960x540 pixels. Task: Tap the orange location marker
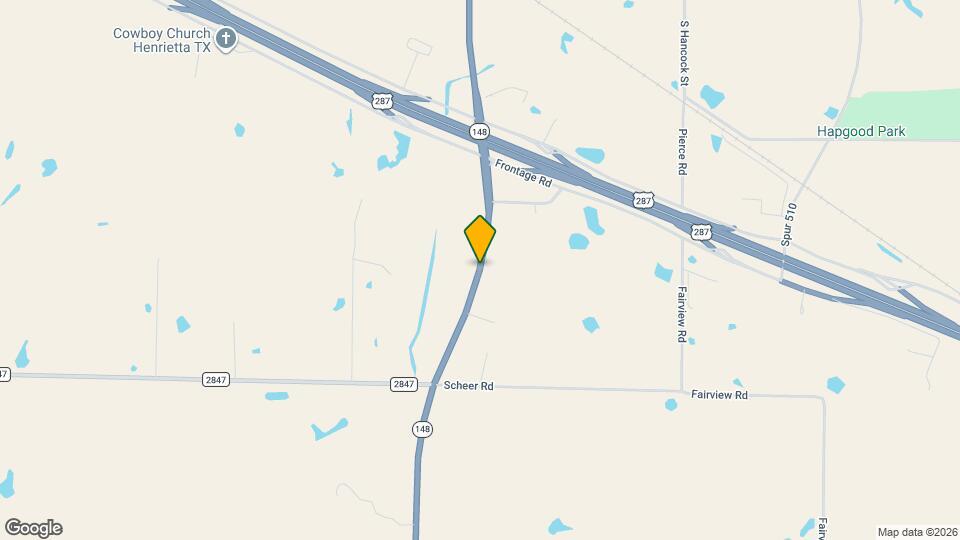pos(480,238)
